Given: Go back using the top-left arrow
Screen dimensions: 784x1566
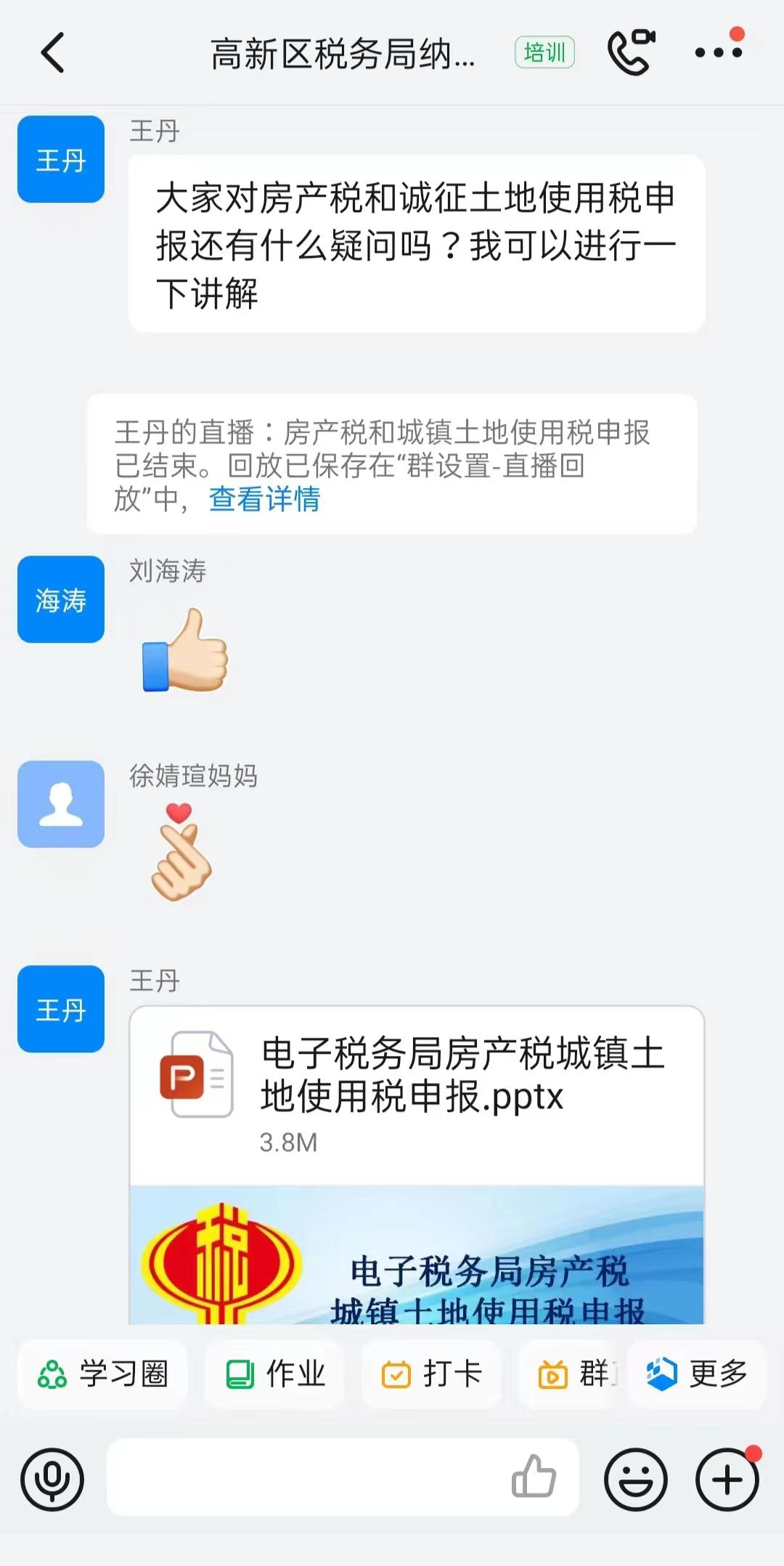Looking at the screenshot, I should tap(52, 52).
